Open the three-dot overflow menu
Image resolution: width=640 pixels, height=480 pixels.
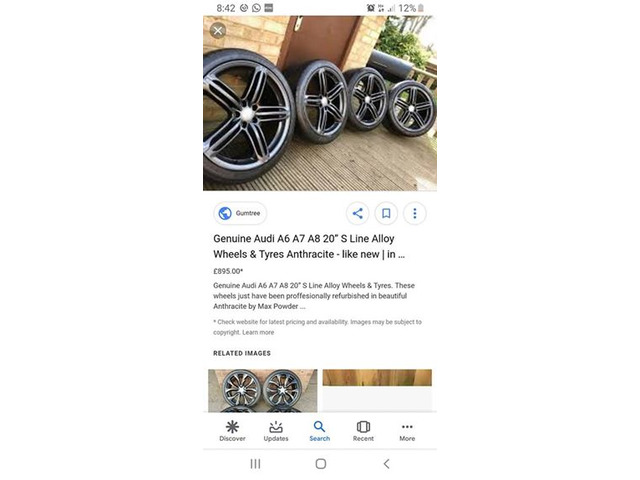[x=414, y=213]
